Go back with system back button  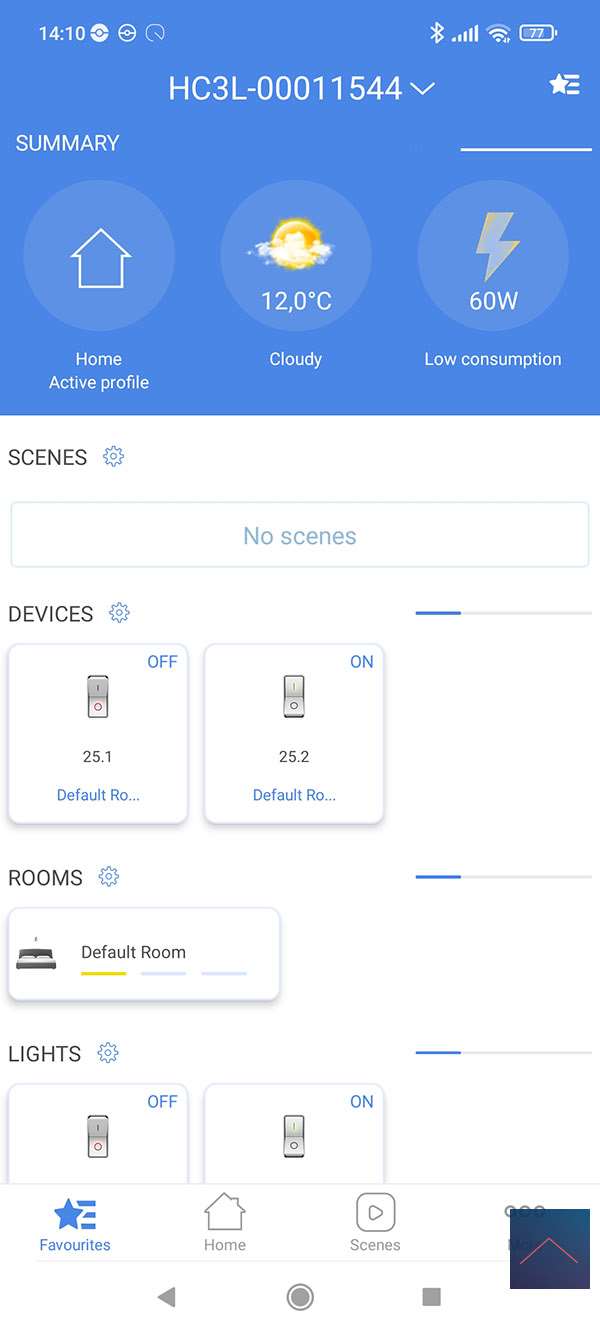167,1297
